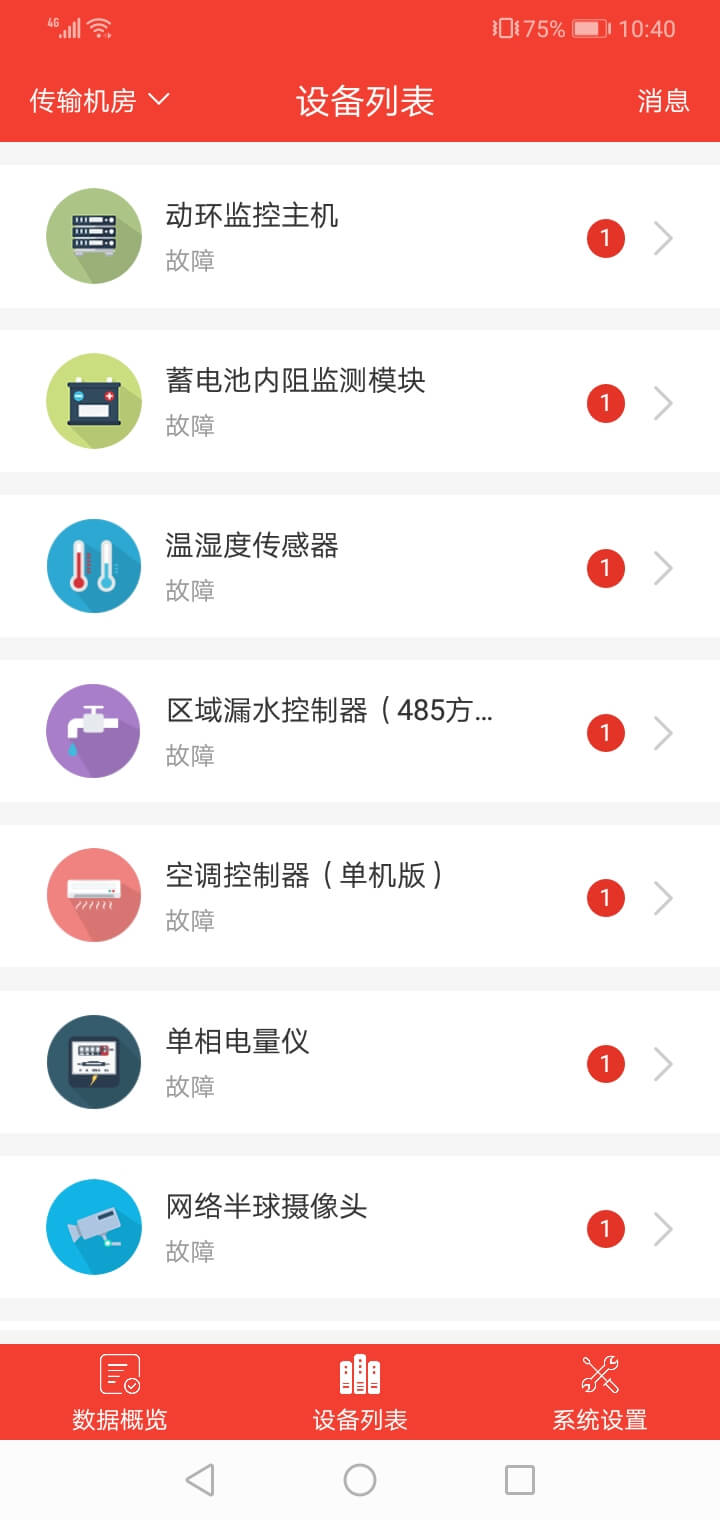Select the 网络半球摄像头 camera icon

[94, 1227]
